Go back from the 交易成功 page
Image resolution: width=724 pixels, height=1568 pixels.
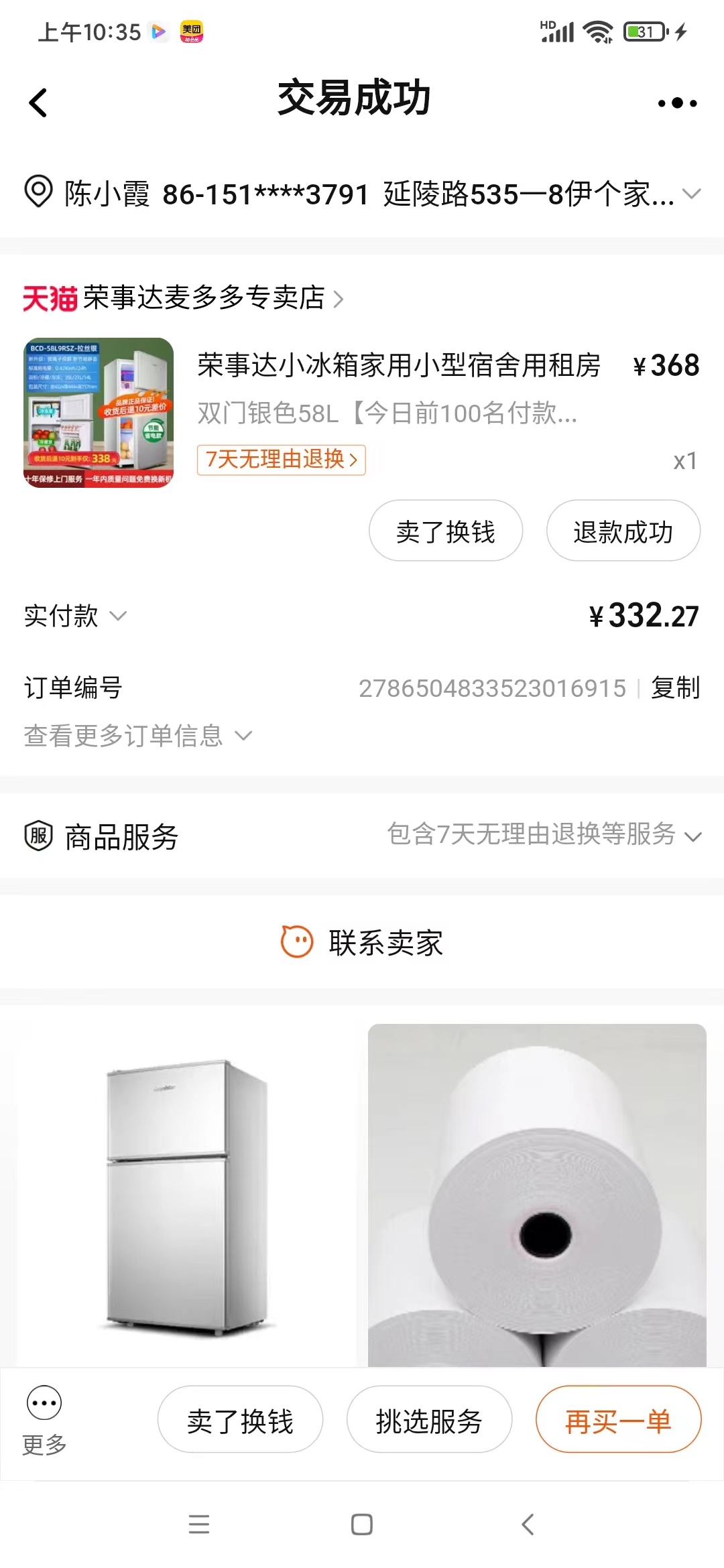point(39,103)
